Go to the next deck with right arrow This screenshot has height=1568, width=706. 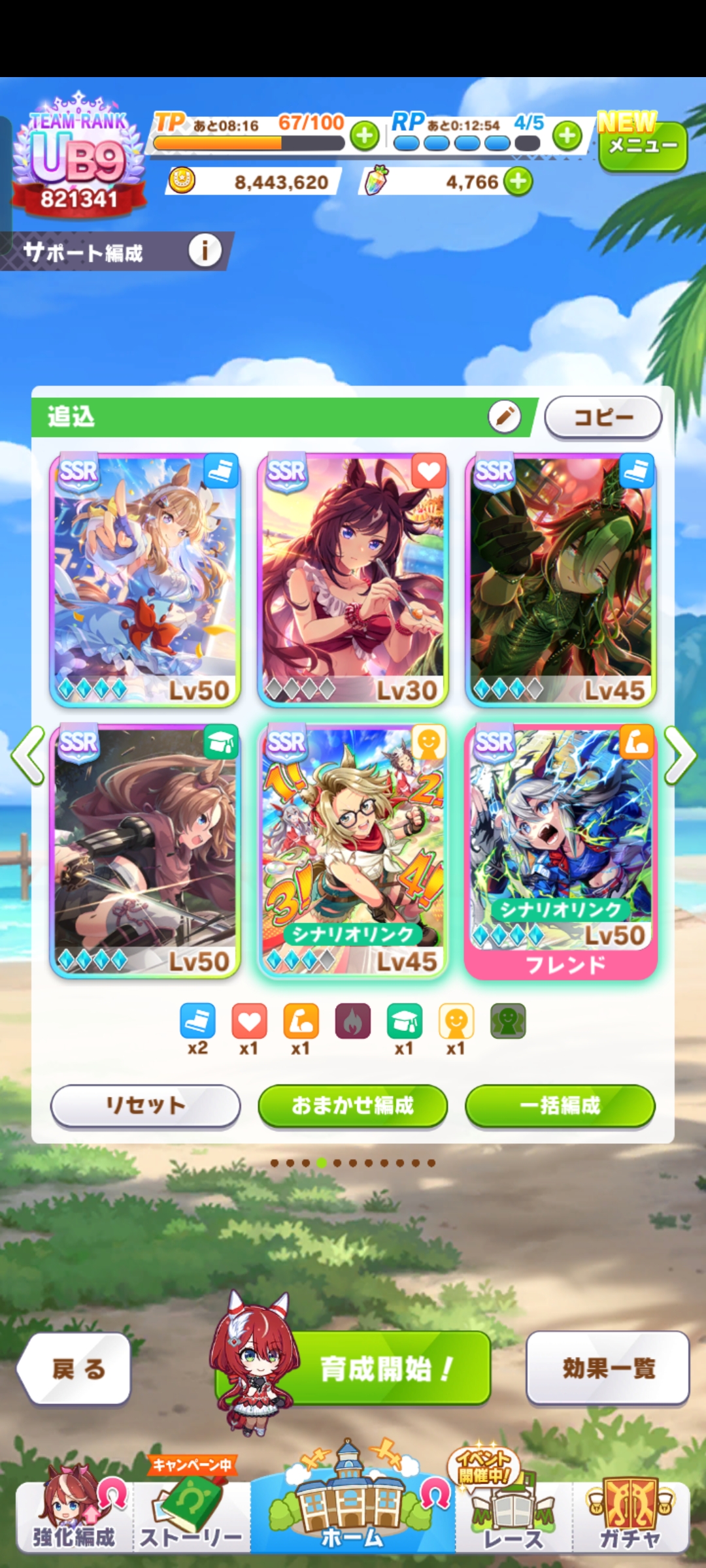(680, 756)
